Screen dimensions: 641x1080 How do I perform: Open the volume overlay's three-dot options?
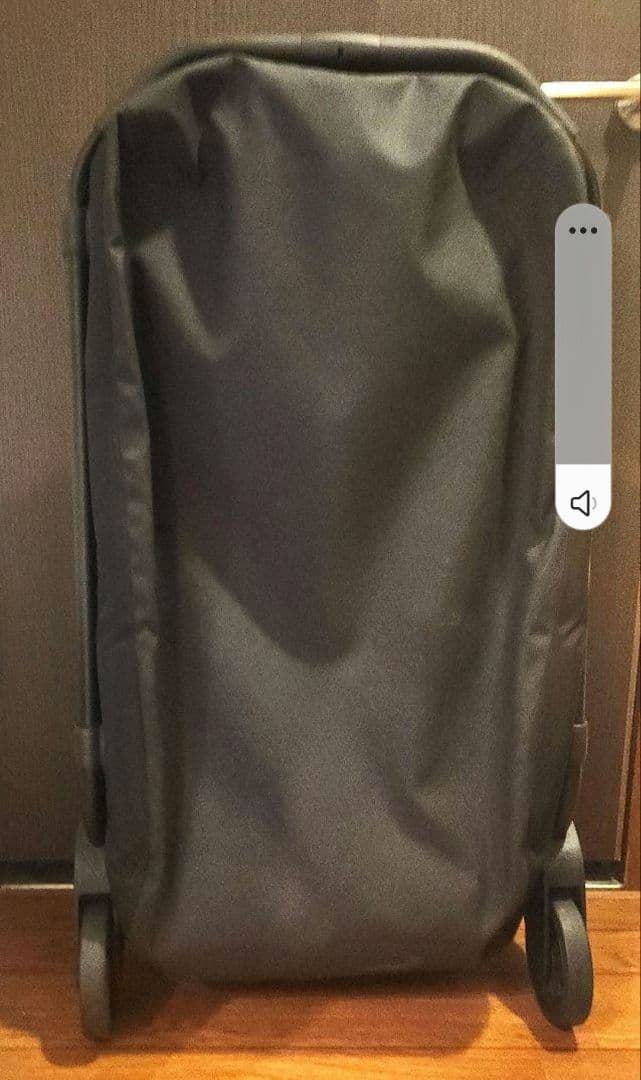(x=583, y=230)
